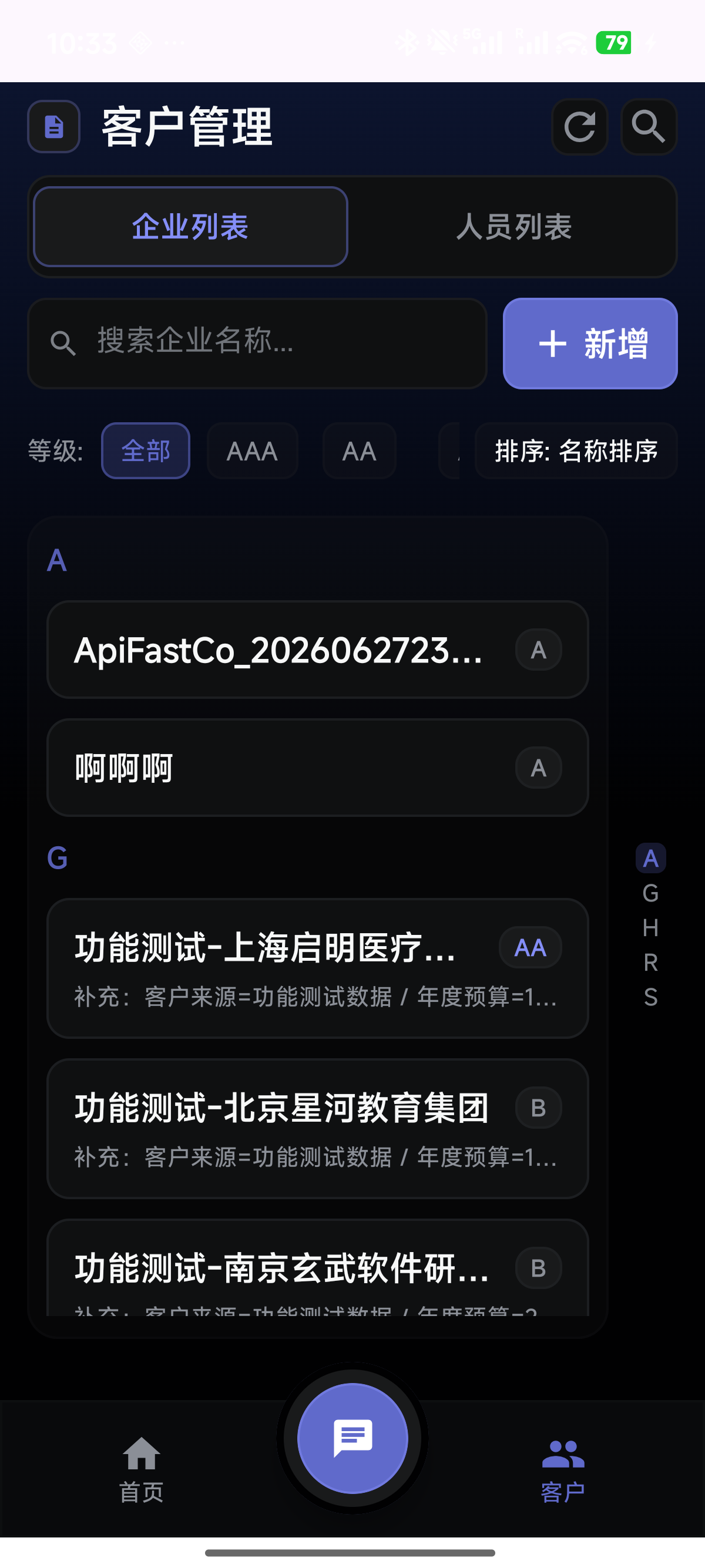Tap the 新增 button to add enterprise
Screen dimensions: 705x1568
tap(590, 344)
